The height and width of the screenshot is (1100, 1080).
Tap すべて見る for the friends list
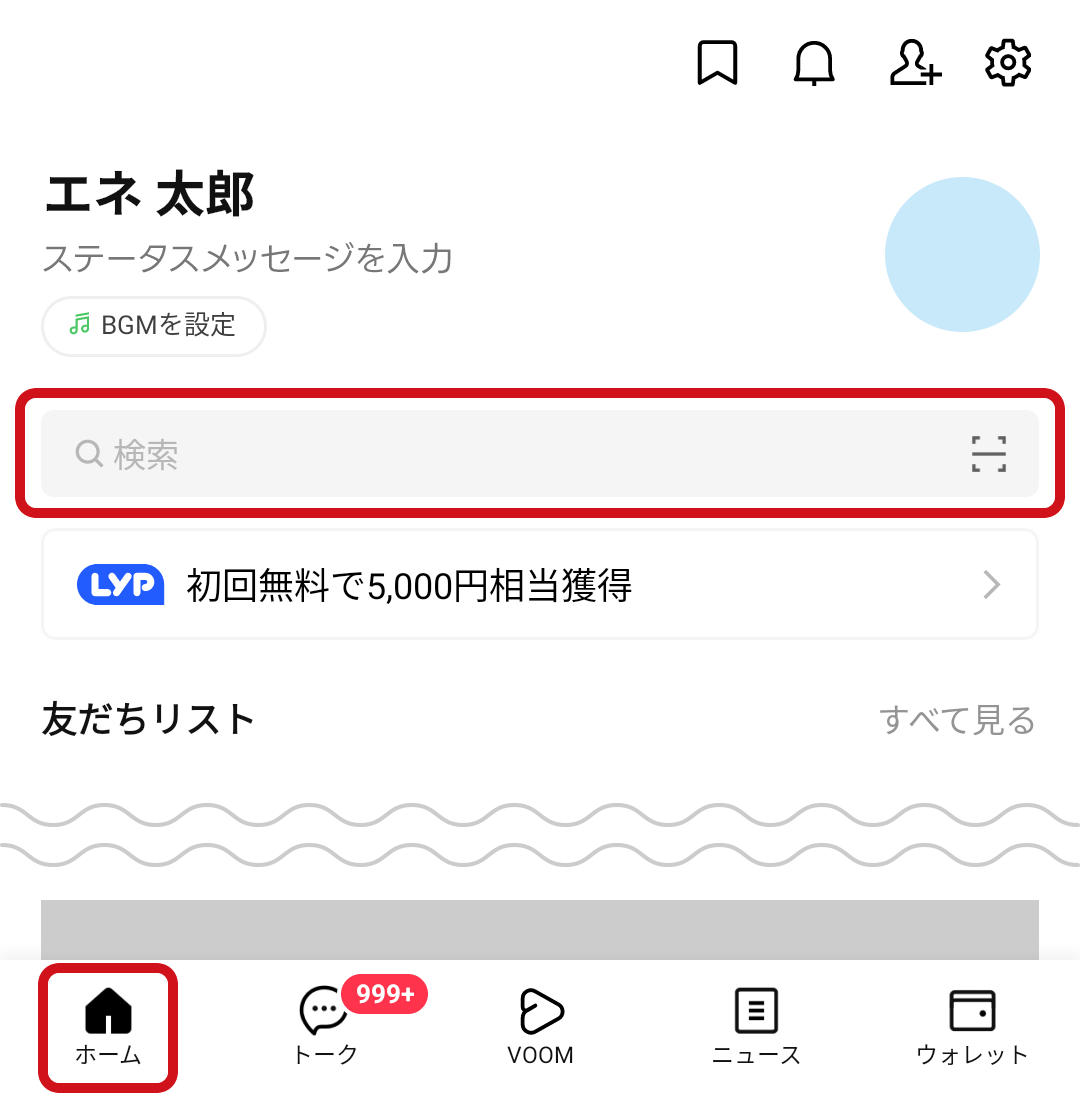tap(957, 720)
